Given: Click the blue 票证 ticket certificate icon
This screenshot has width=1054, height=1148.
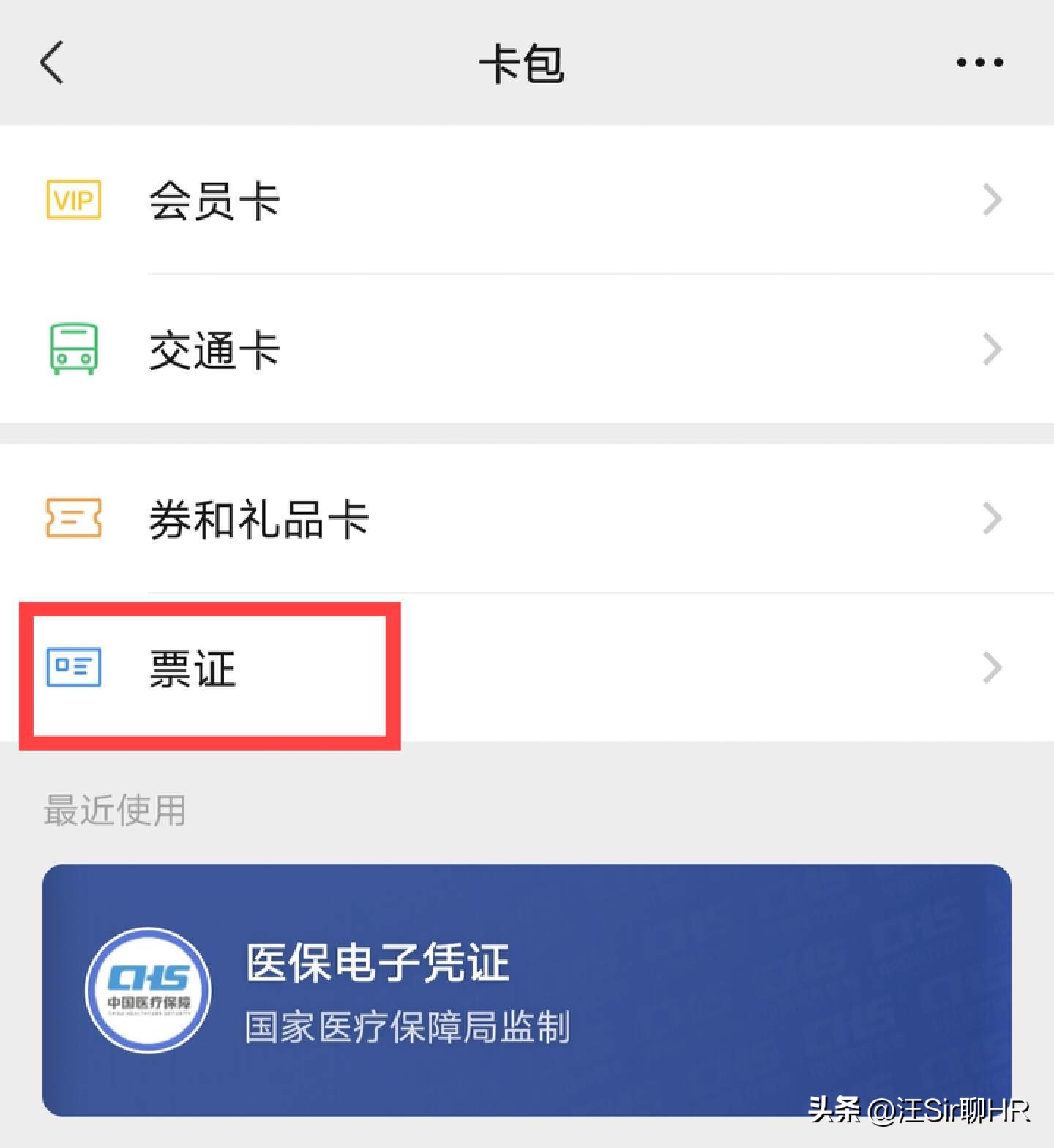Looking at the screenshot, I should (x=72, y=666).
